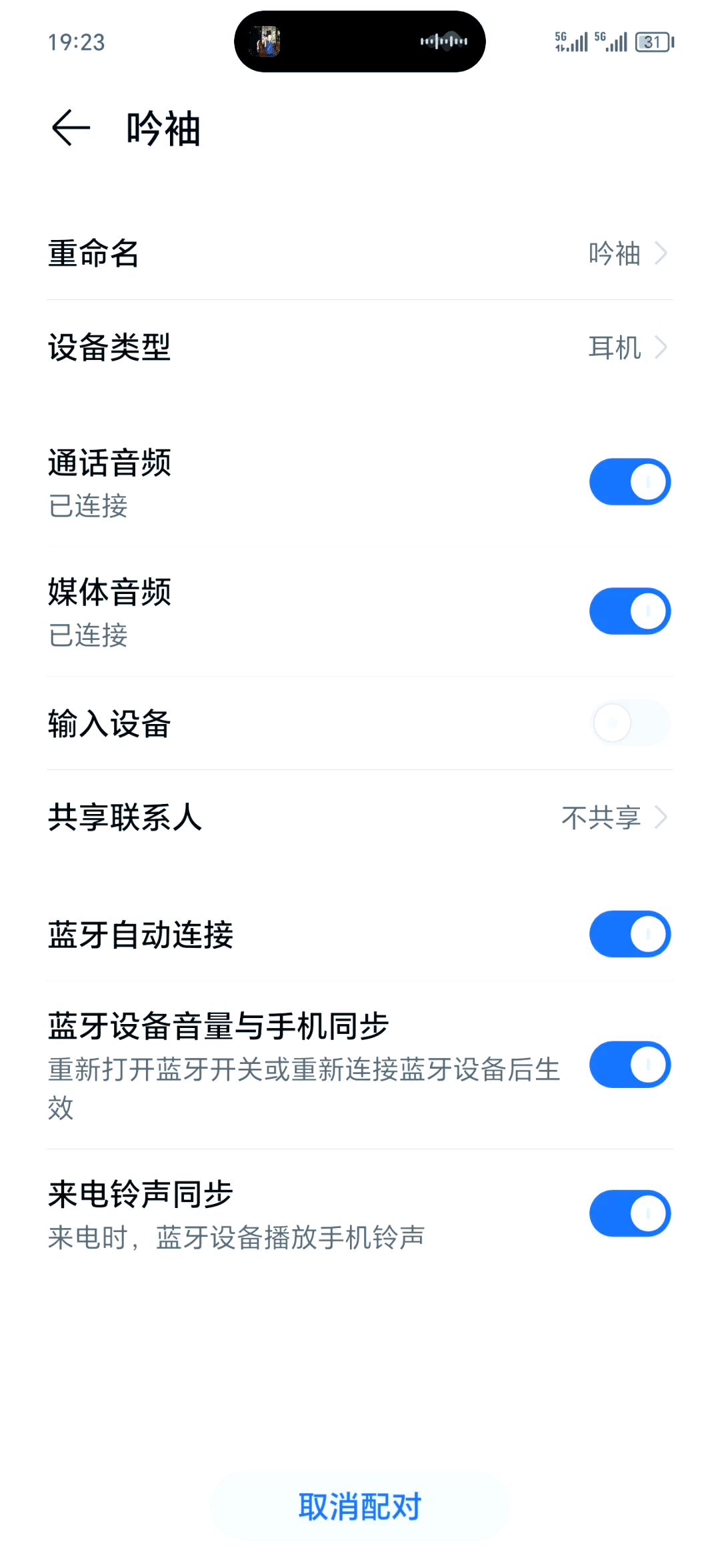
Task: Tap the album art in the media capsule
Action: pos(266,41)
